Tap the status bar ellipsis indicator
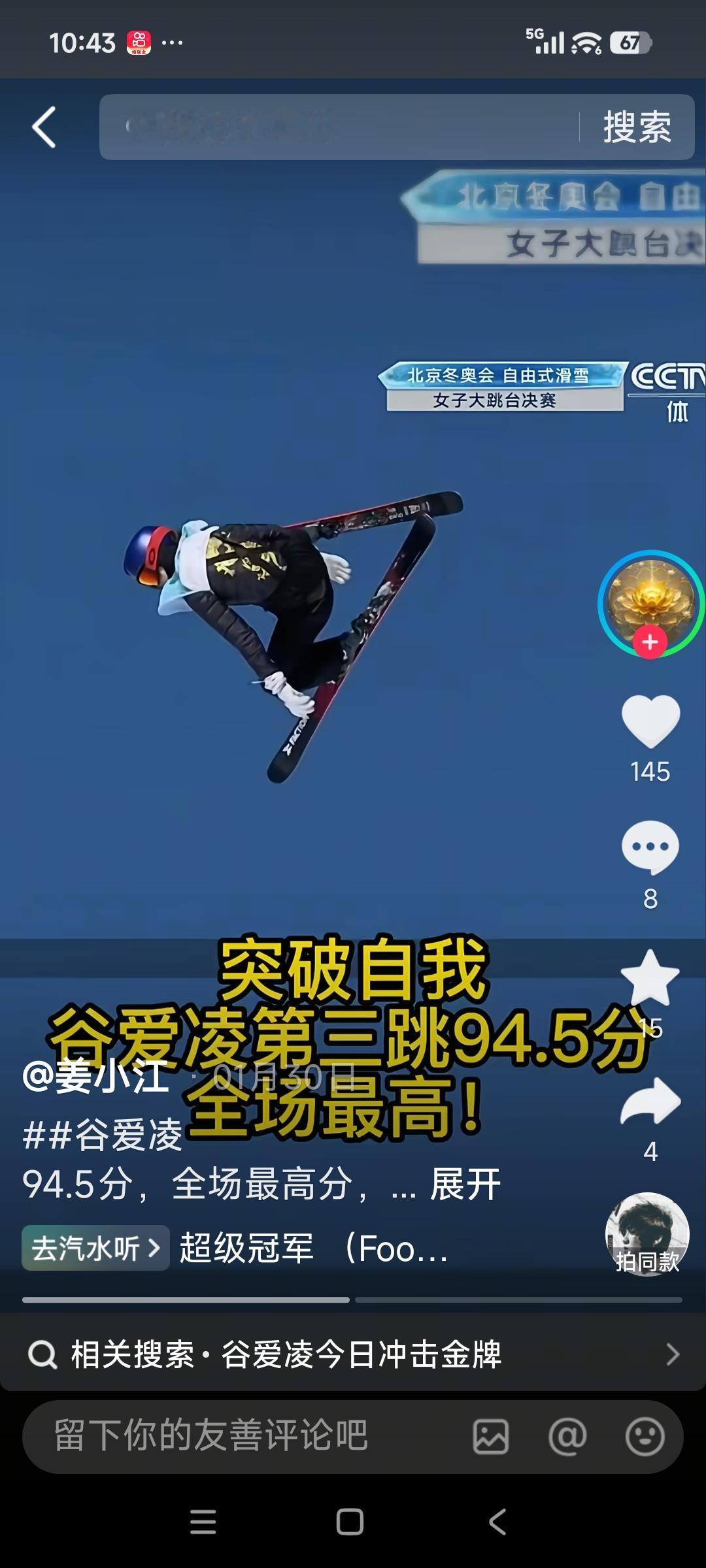Image resolution: width=706 pixels, height=1568 pixels. [x=171, y=42]
